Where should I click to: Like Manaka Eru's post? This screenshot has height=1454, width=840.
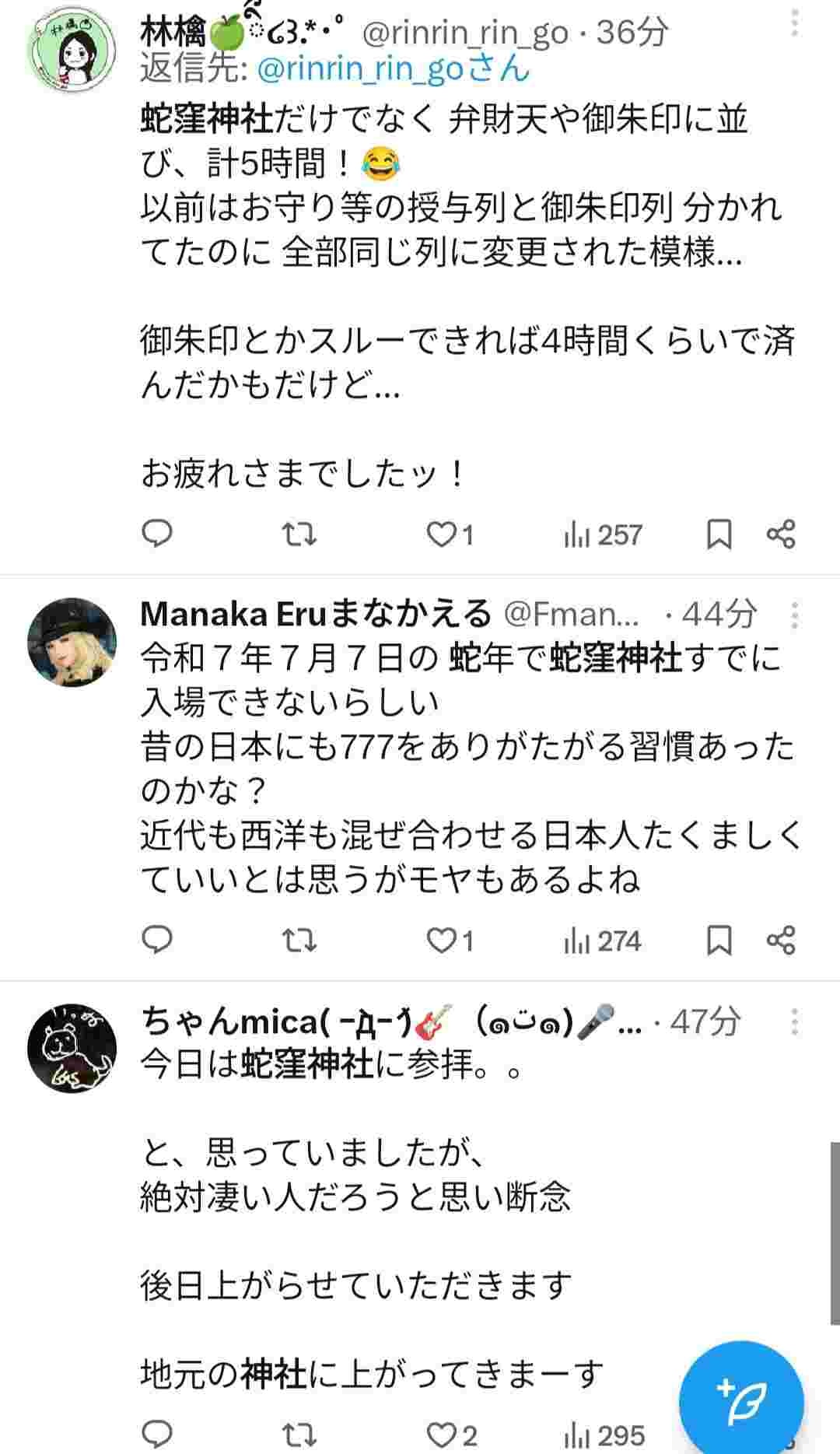(443, 941)
